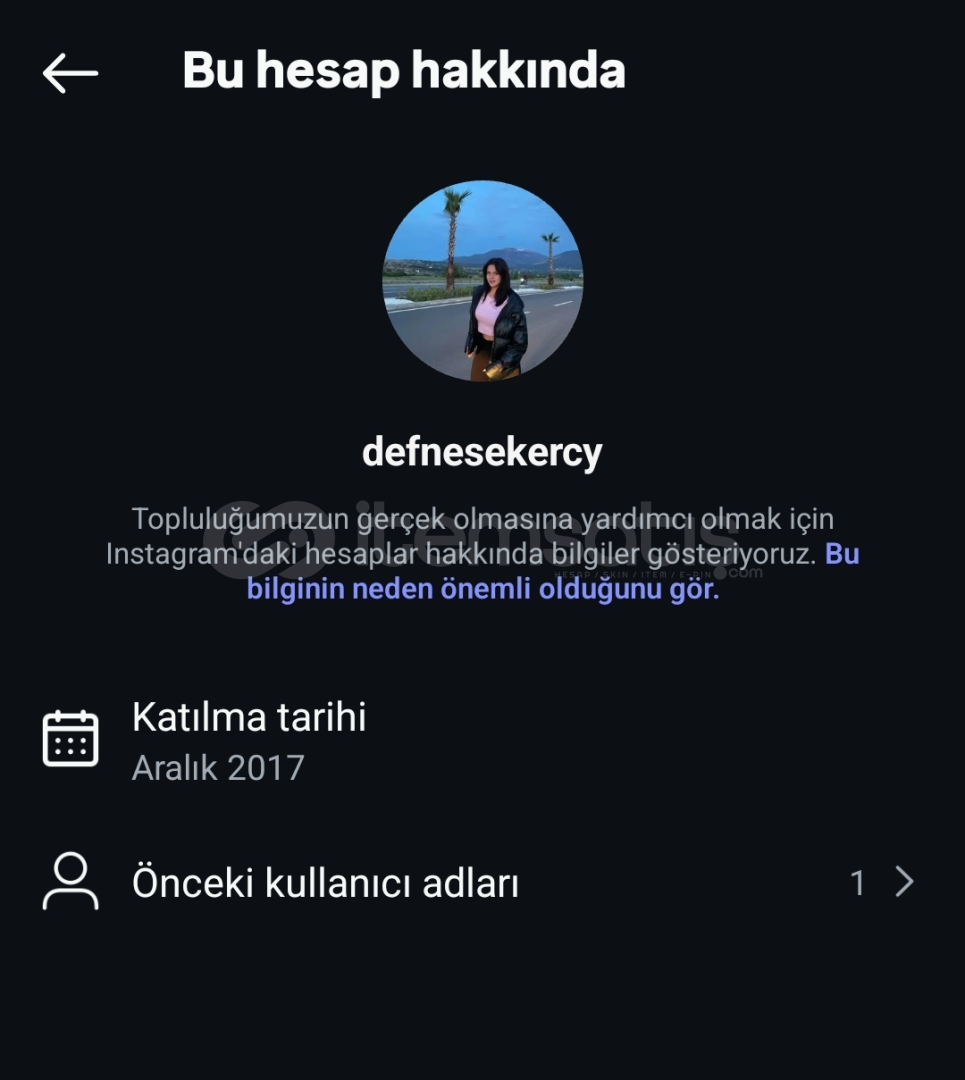Open 'Bu bilginin neden önemli olduğunu gör' link

[x=482, y=589]
